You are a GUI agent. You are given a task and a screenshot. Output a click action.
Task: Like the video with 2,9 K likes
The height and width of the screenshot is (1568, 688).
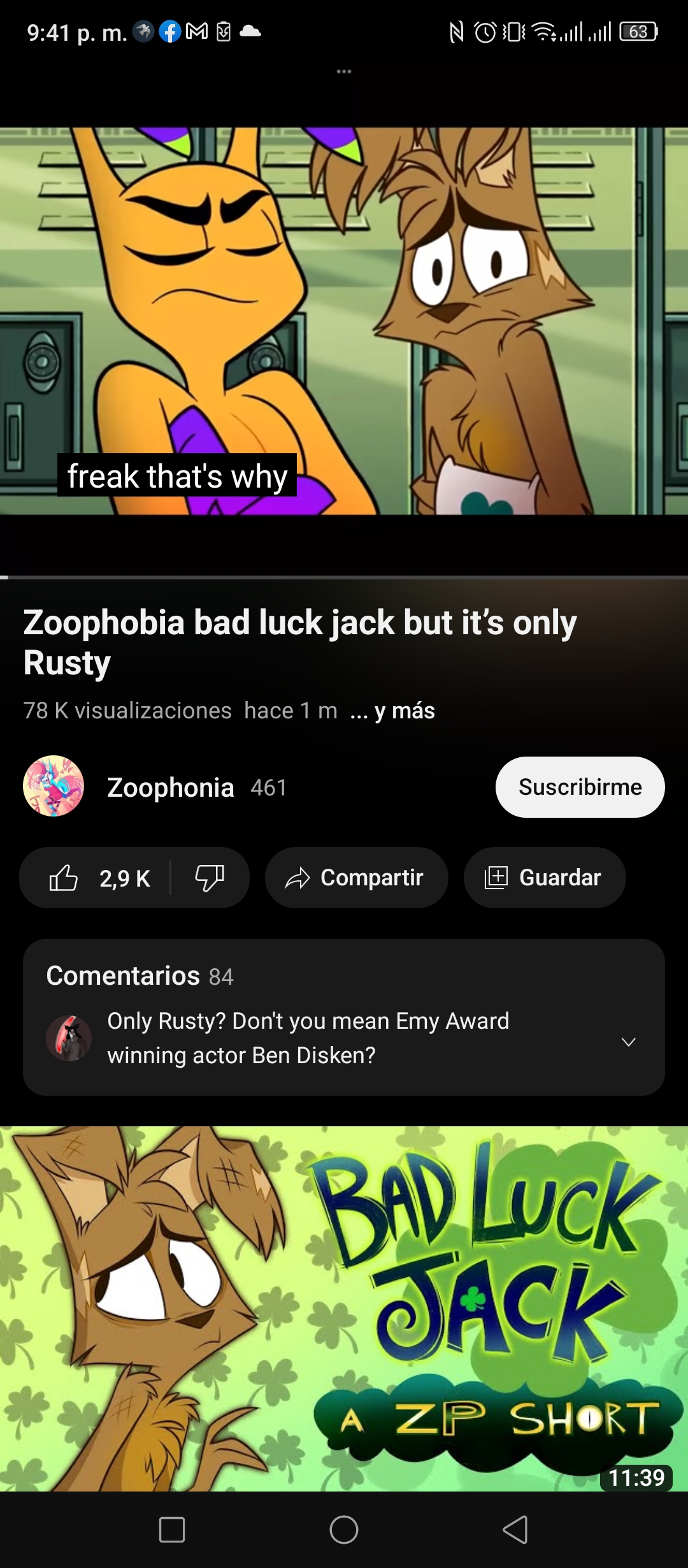point(96,878)
